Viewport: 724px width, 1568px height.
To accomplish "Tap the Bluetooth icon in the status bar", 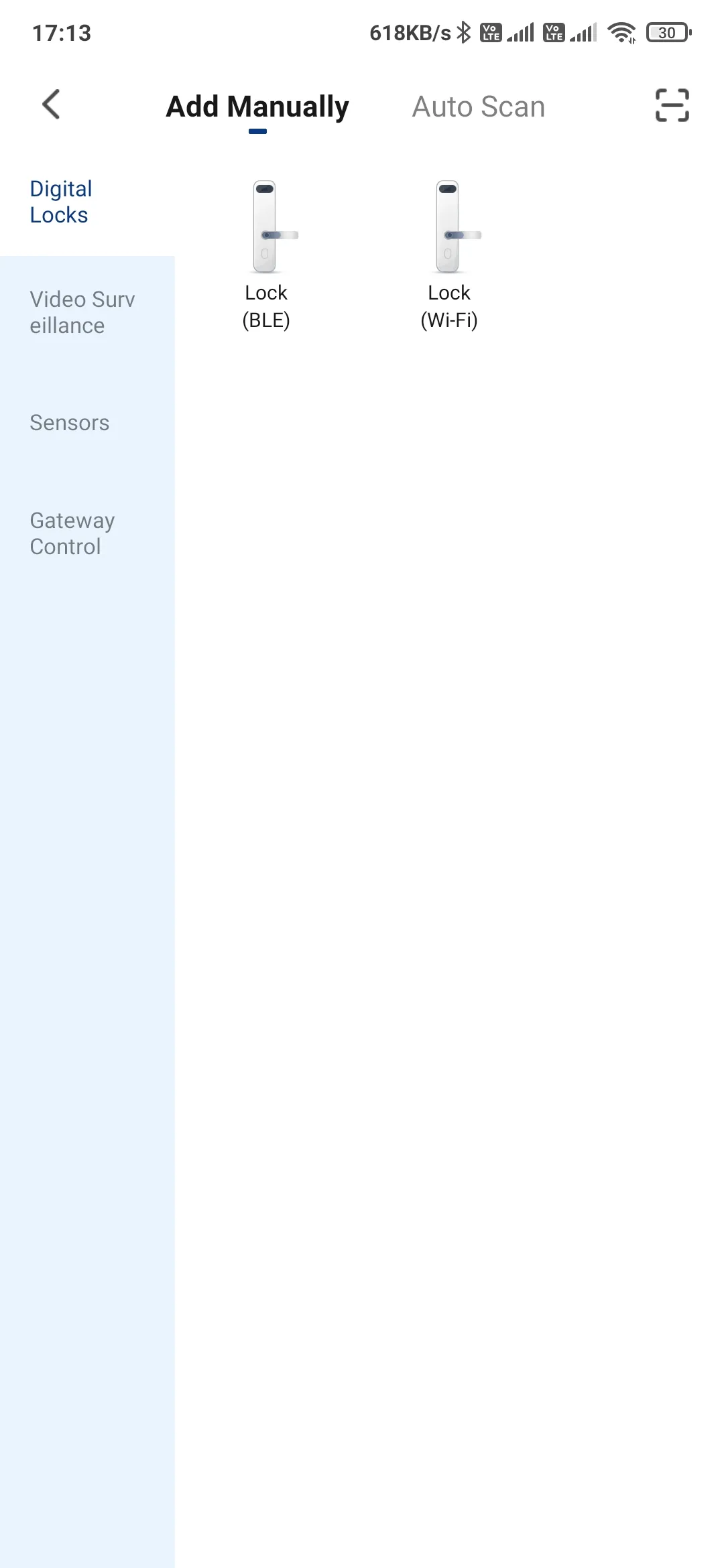I will pyautogui.click(x=463, y=31).
